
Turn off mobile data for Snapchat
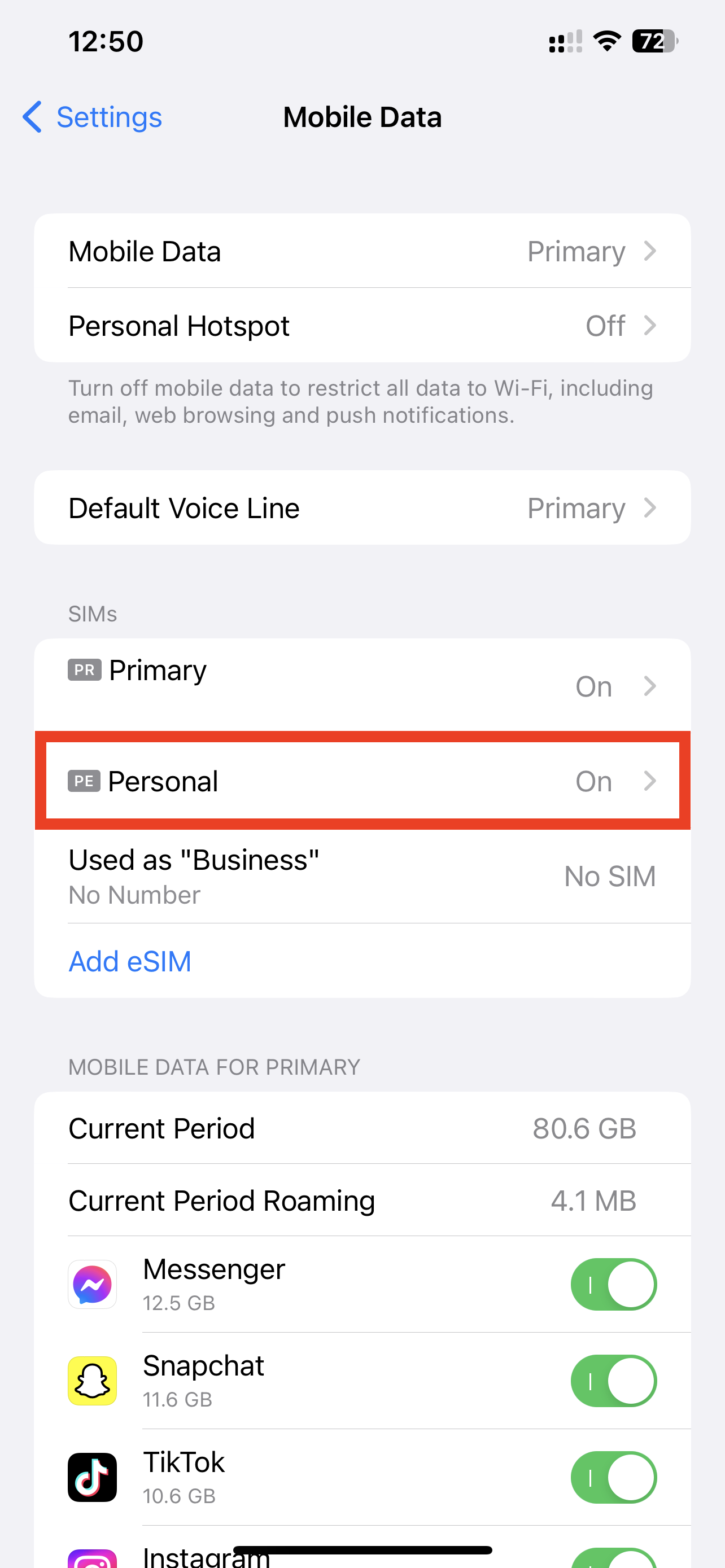point(613,1381)
